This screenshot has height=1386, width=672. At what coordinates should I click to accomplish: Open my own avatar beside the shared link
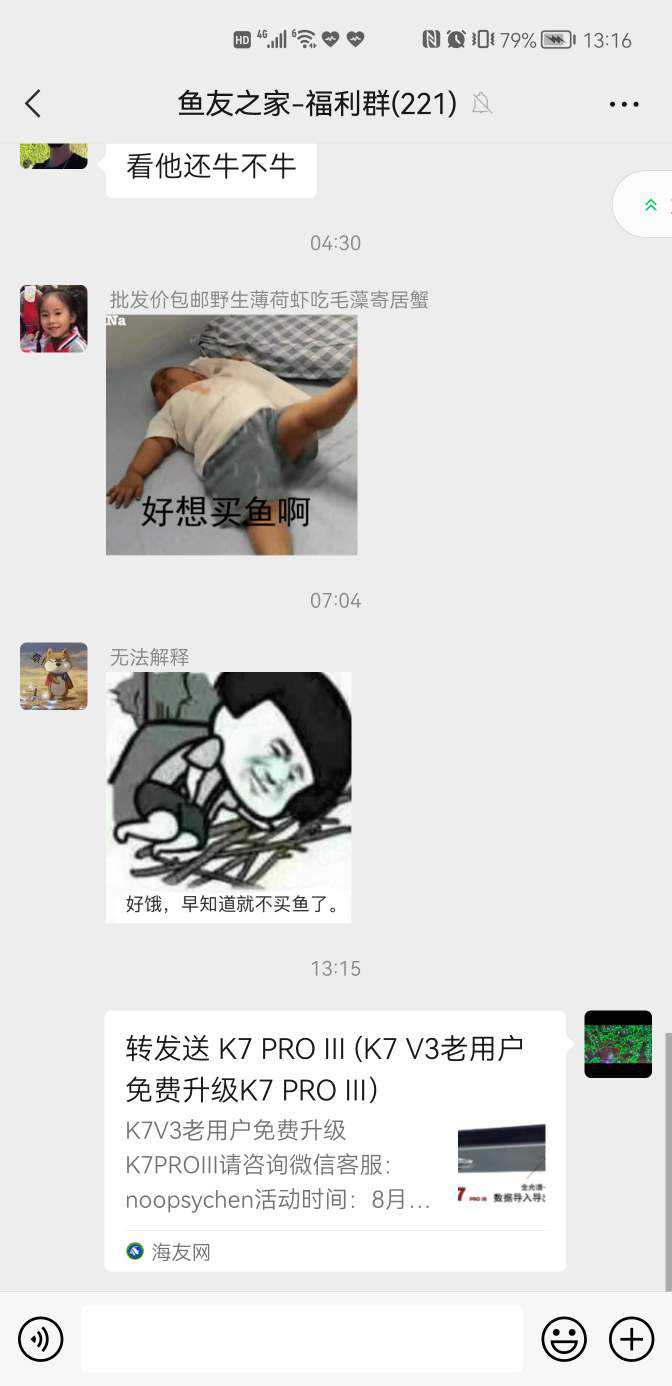618,1044
